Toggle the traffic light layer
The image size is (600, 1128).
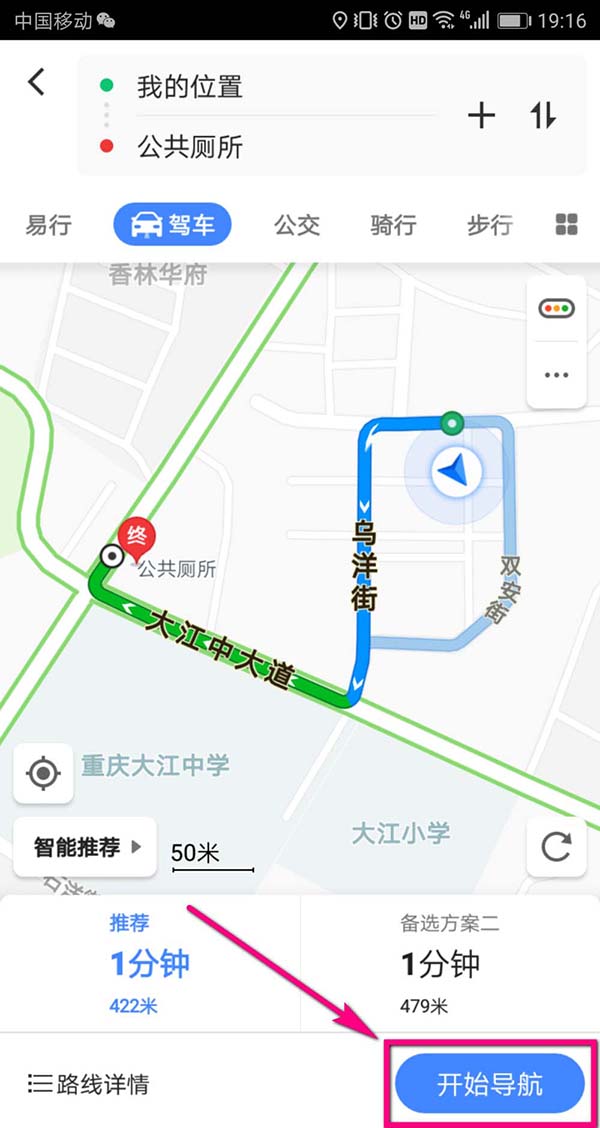555,309
